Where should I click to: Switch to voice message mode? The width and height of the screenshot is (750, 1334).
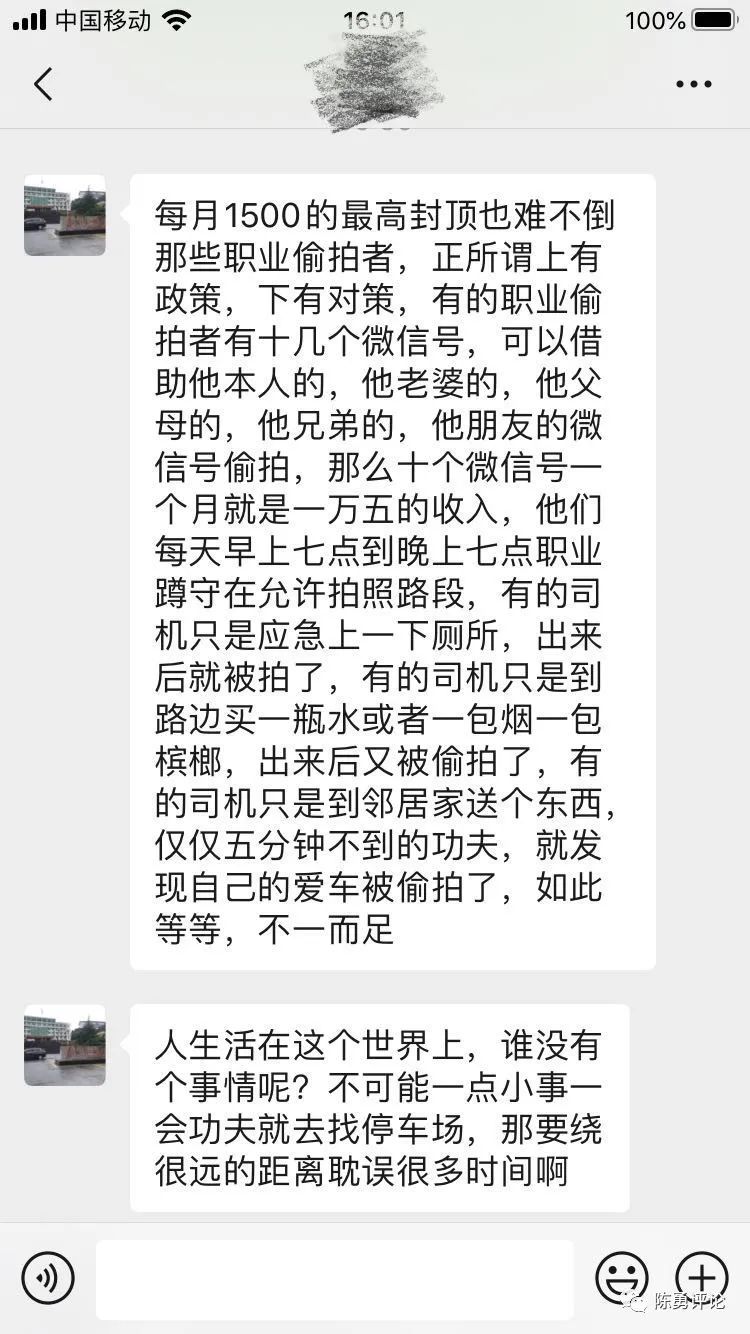[48, 1278]
